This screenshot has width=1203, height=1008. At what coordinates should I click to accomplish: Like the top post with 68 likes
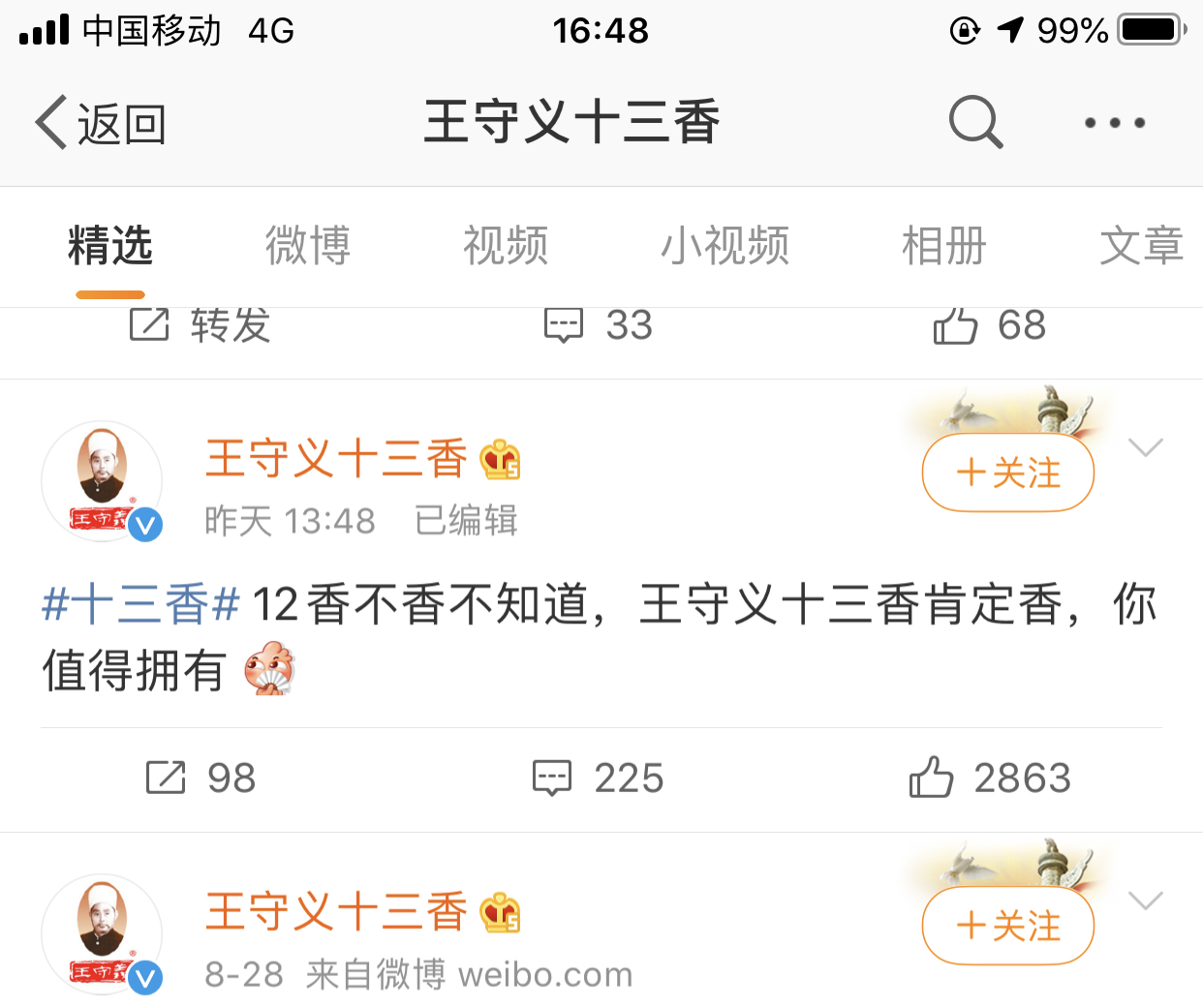(x=989, y=326)
